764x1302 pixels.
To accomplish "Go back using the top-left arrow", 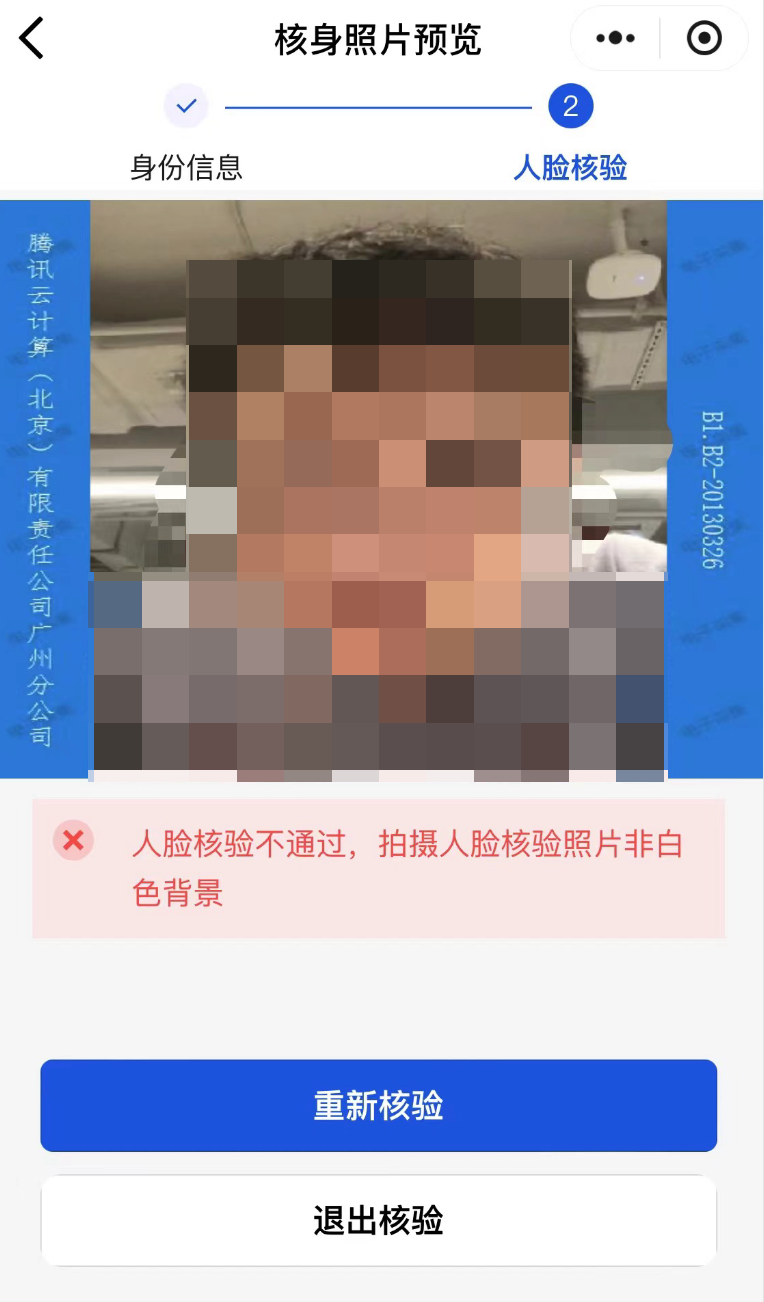I will (x=32, y=39).
